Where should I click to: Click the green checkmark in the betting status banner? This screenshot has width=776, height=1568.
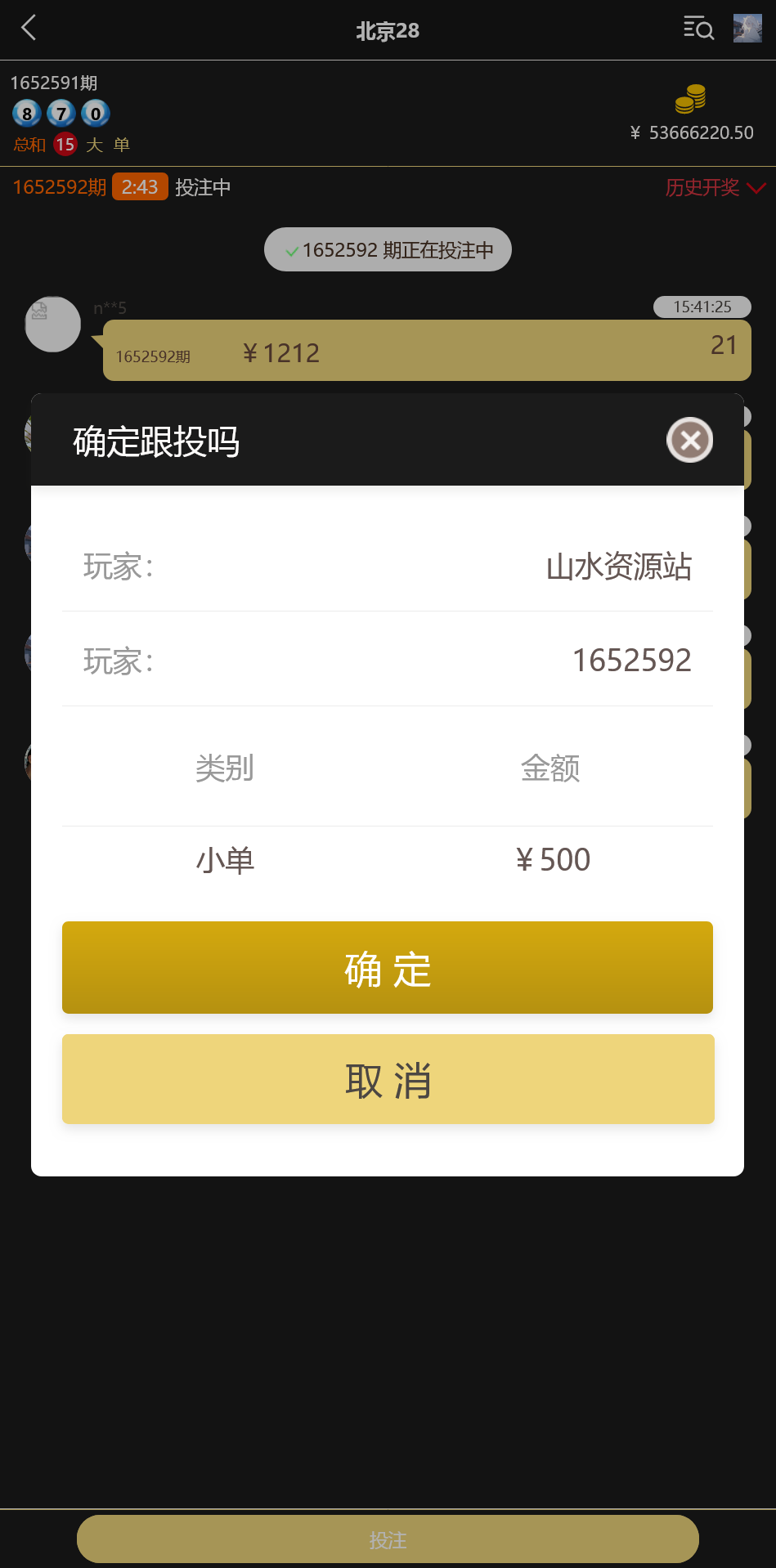point(292,252)
